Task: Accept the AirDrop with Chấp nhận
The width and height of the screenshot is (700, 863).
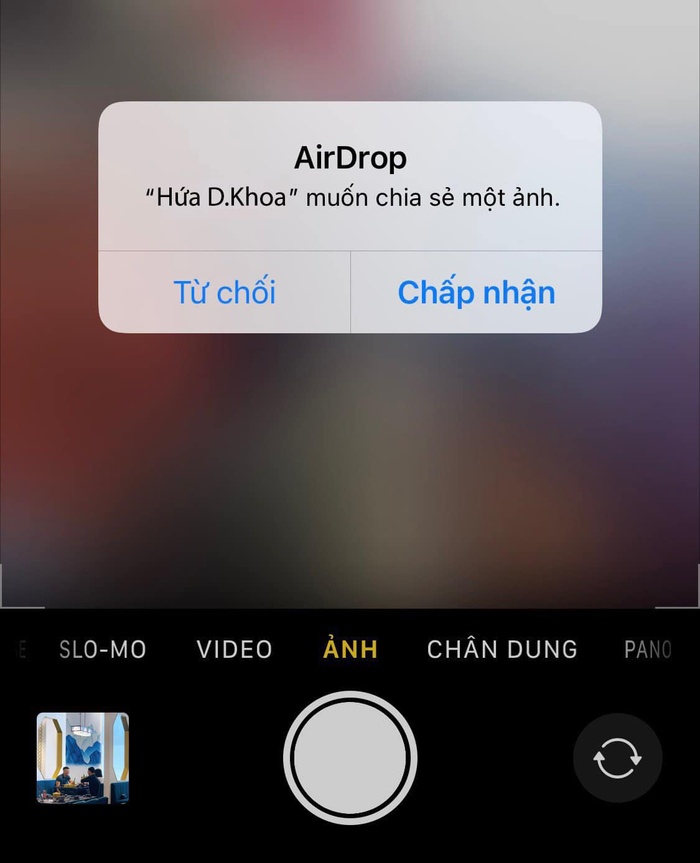Action: 476,292
